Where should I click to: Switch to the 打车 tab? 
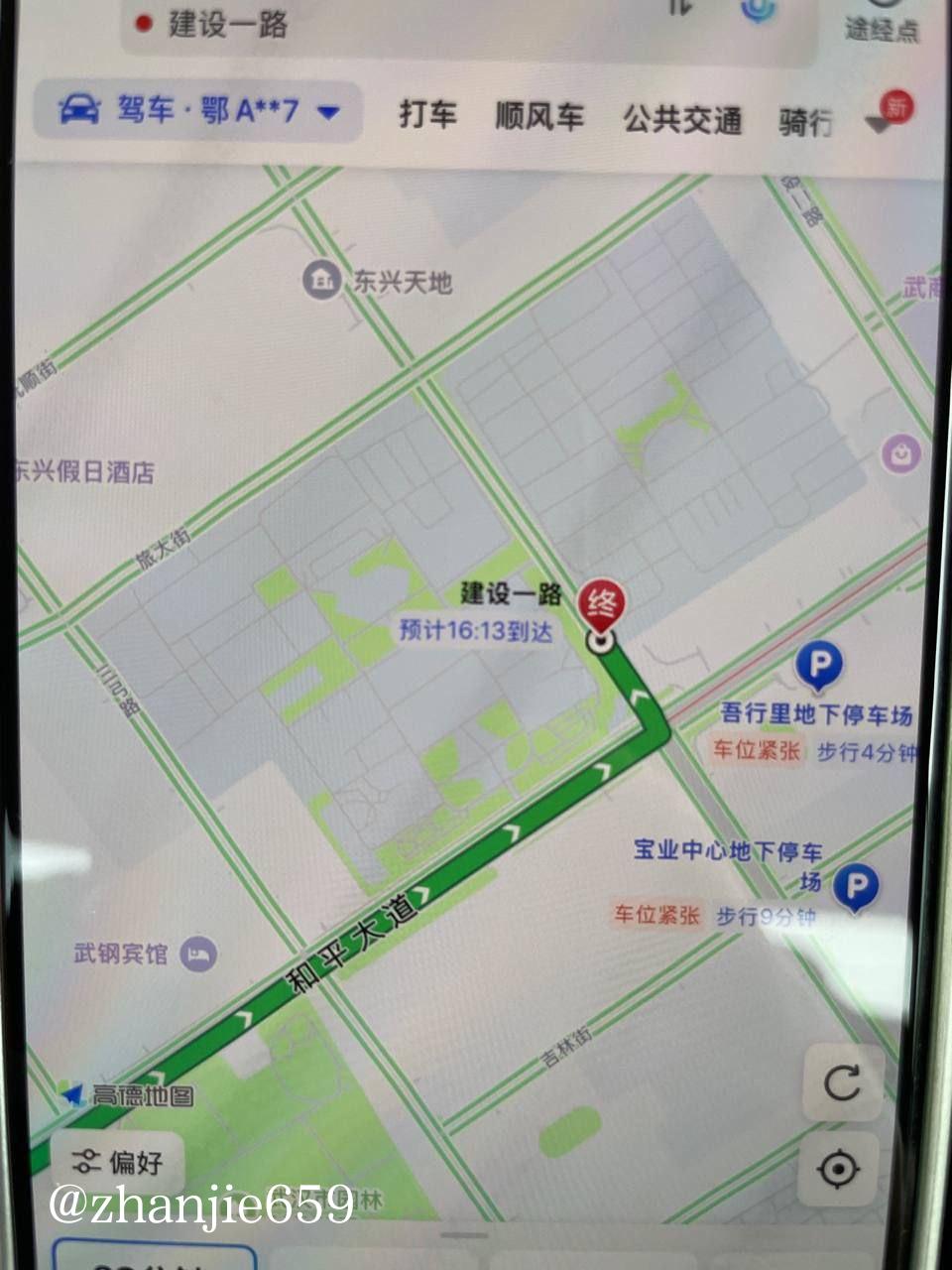pos(427,114)
